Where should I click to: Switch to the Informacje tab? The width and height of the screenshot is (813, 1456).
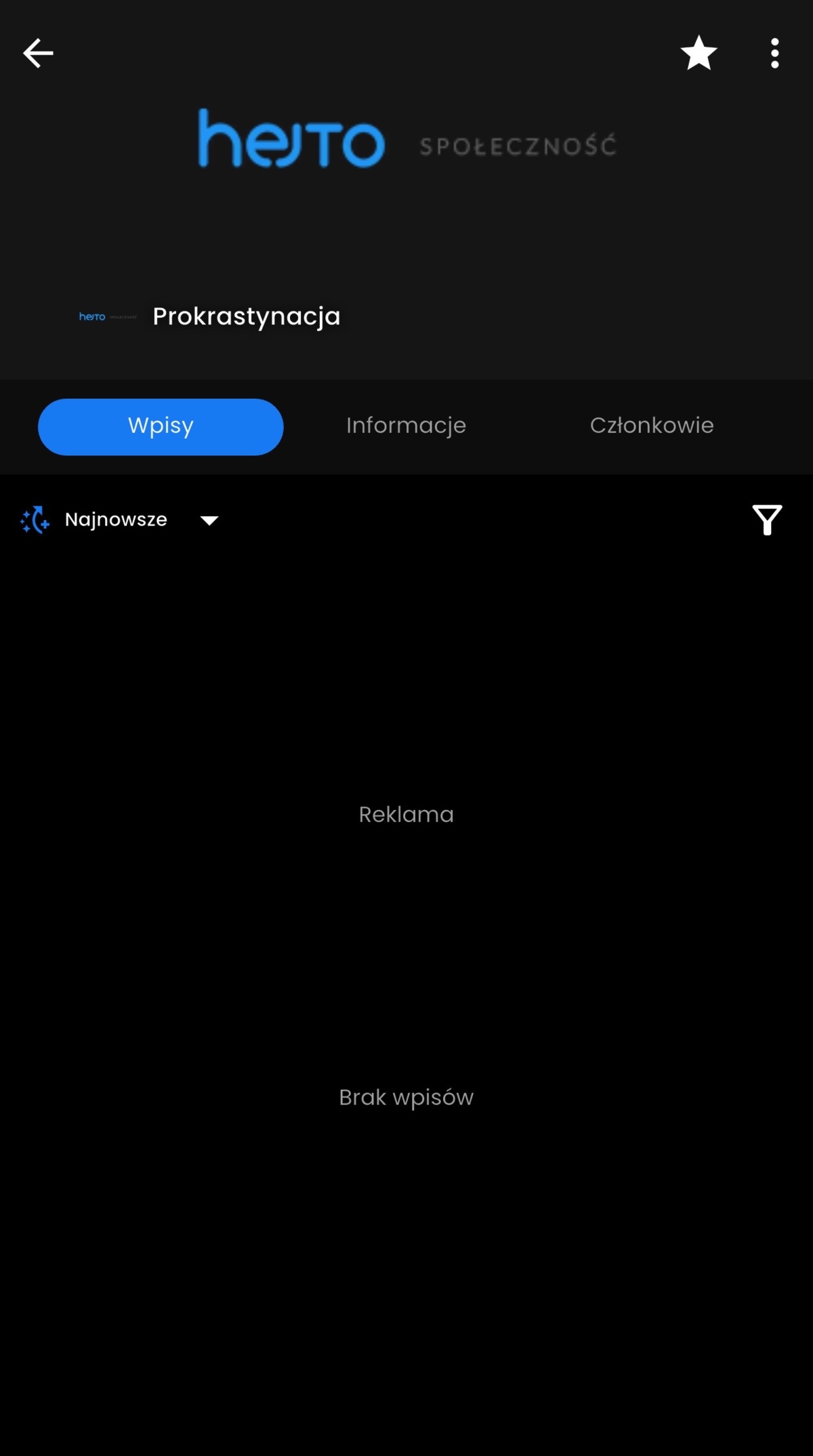pos(406,426)
